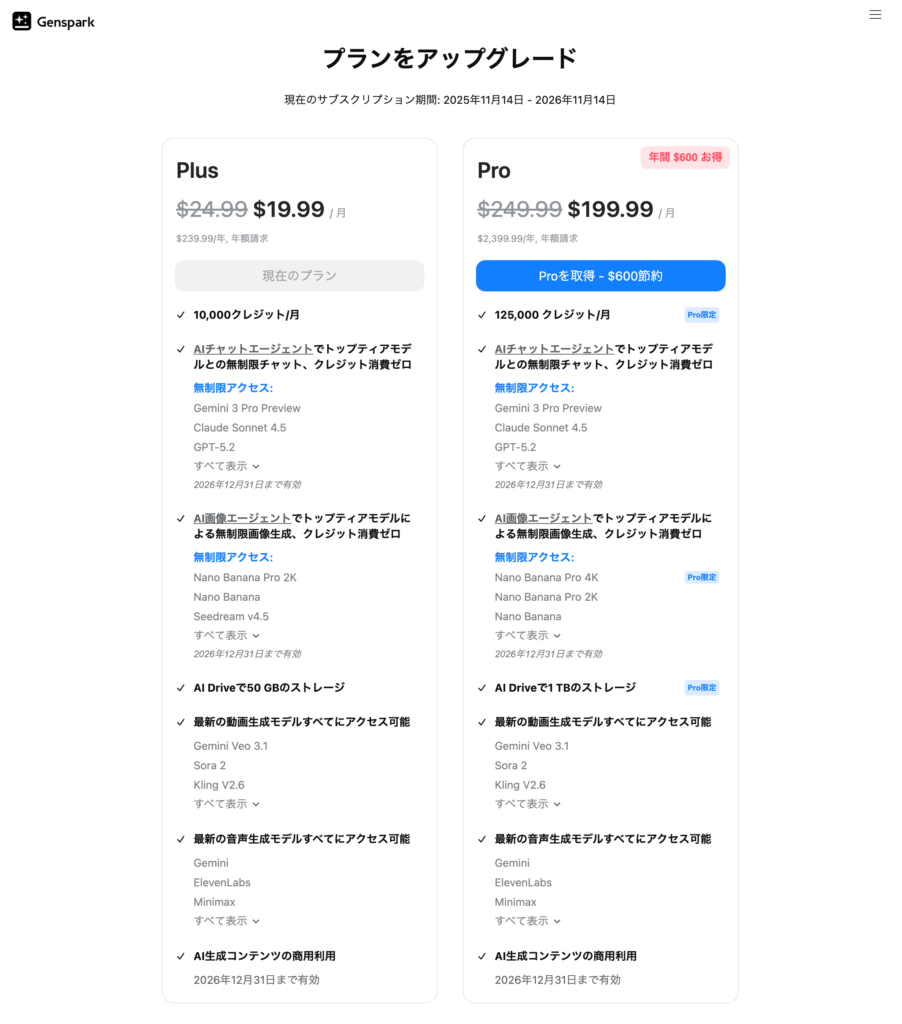Expand すべて表示 under Kling V2.6 in Plus
Viewport: 902px width, 1024px height.
pyautogui.click(x=226, y=804)
